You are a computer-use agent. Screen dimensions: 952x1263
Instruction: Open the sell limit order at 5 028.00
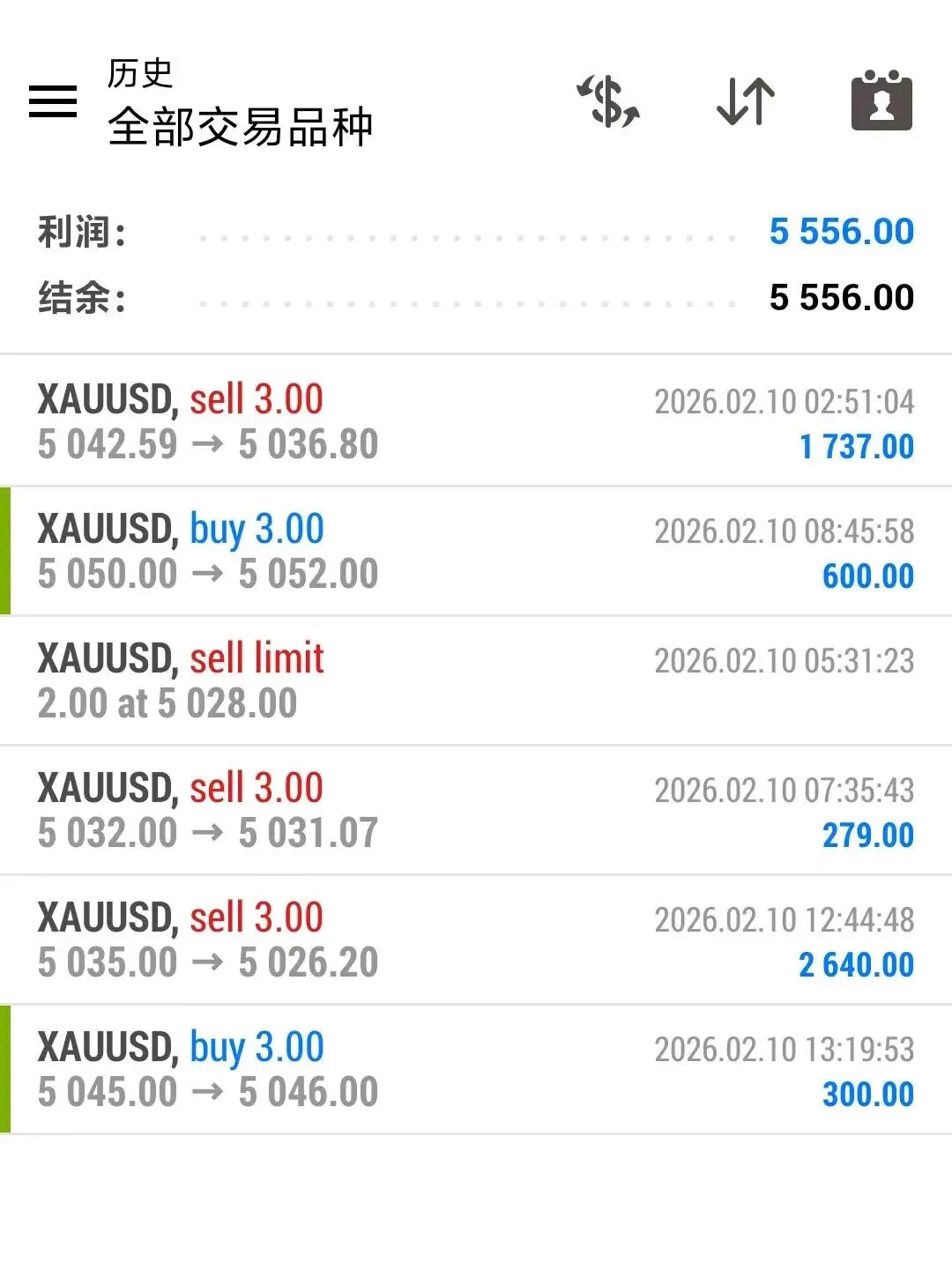click(x=476, y=680)
